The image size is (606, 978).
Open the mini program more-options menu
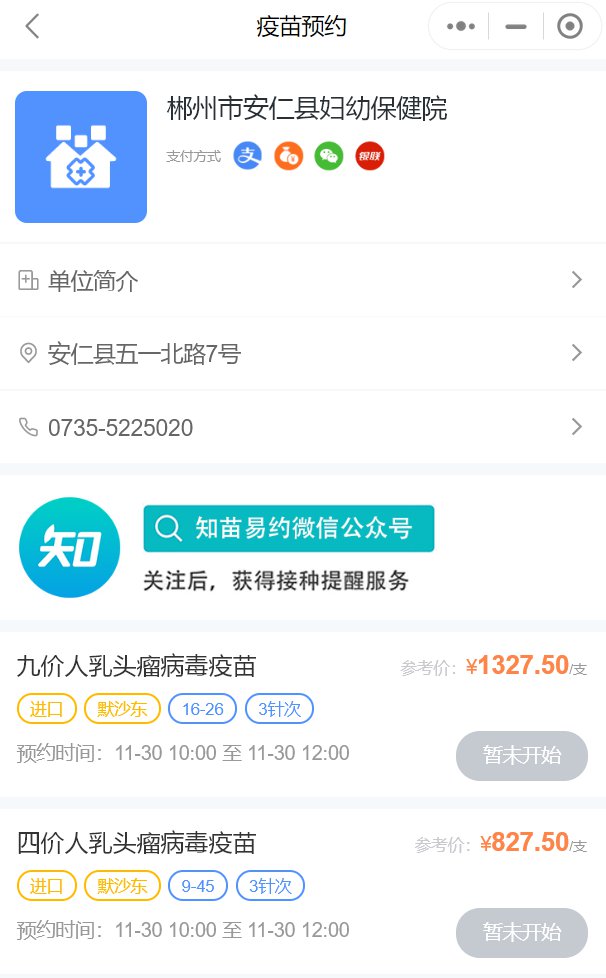click(x=460, y=27)
